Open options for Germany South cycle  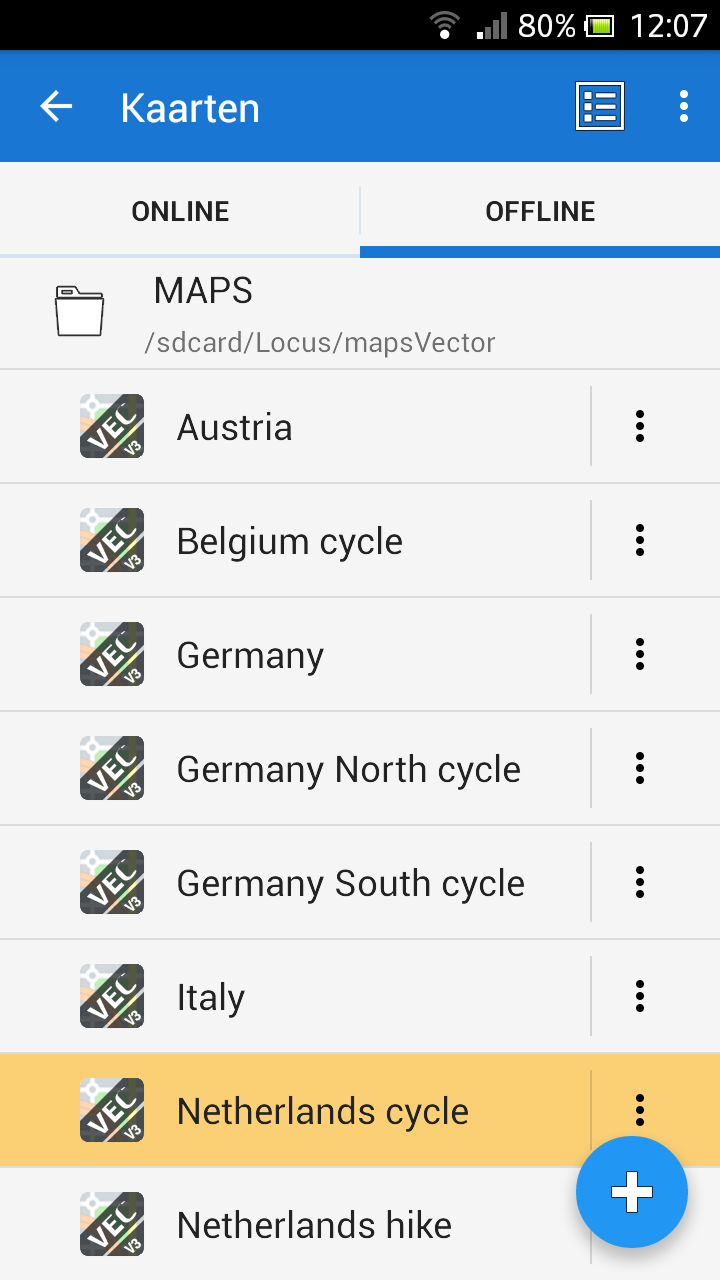tap(640, 883)
